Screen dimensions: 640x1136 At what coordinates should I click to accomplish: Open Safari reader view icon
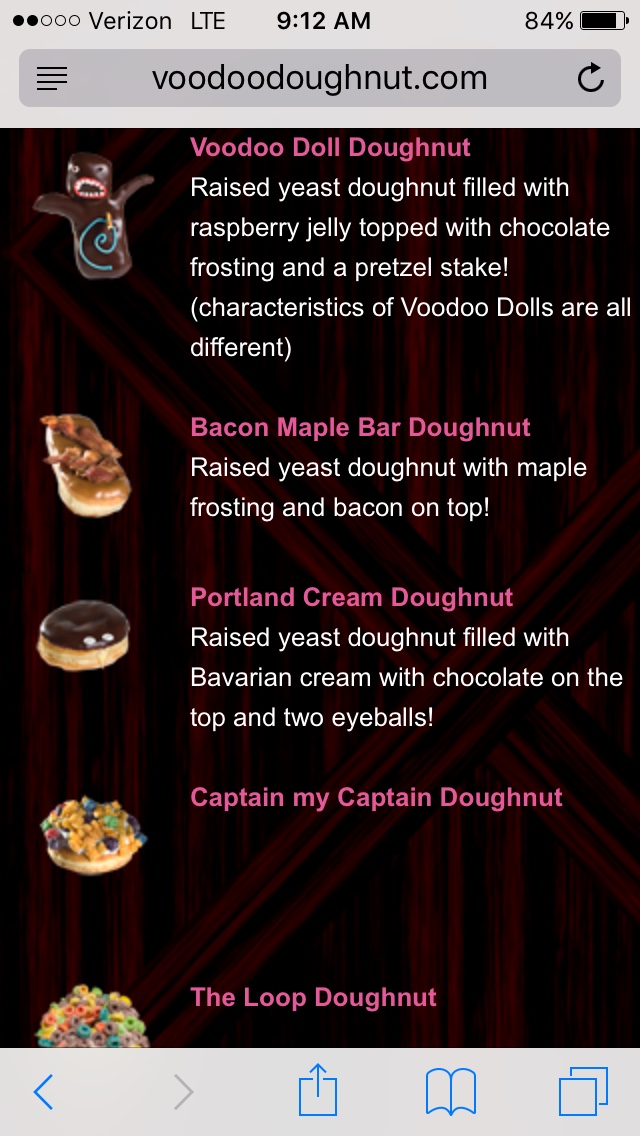tap(52, 78)
